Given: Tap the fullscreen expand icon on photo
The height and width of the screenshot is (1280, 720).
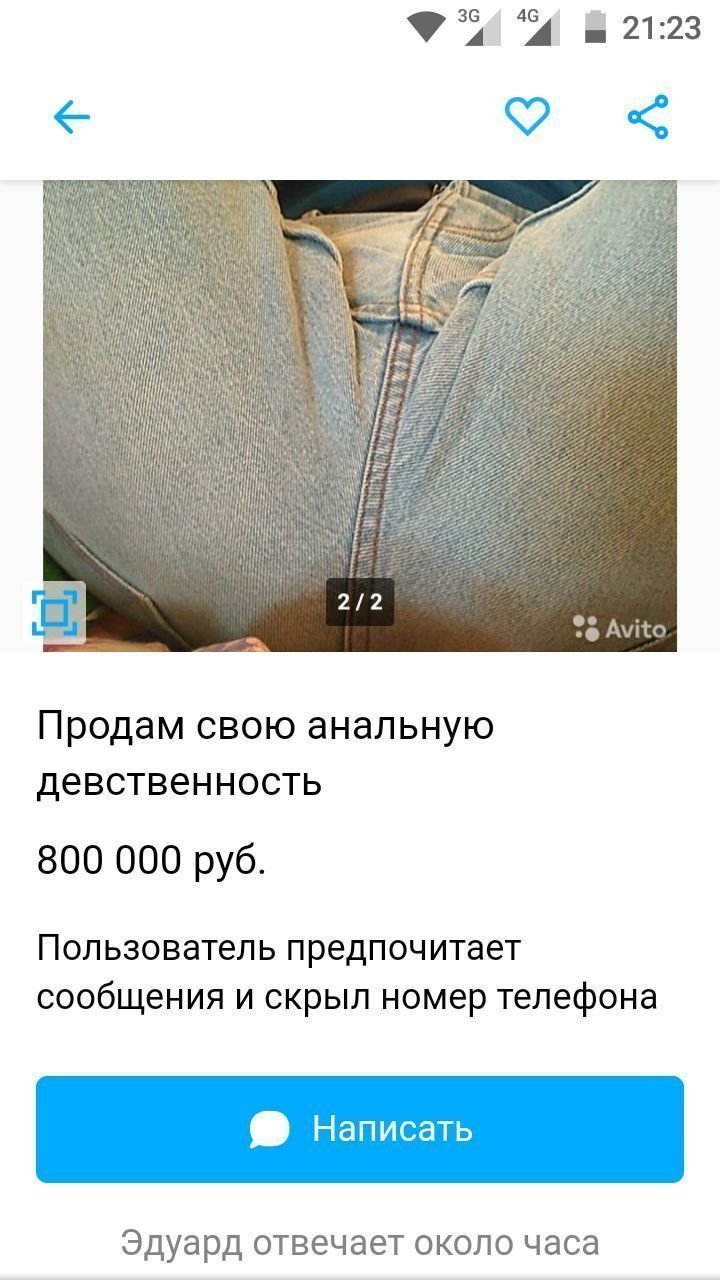Looking at the screenshot, I should [x=57, y=612].
